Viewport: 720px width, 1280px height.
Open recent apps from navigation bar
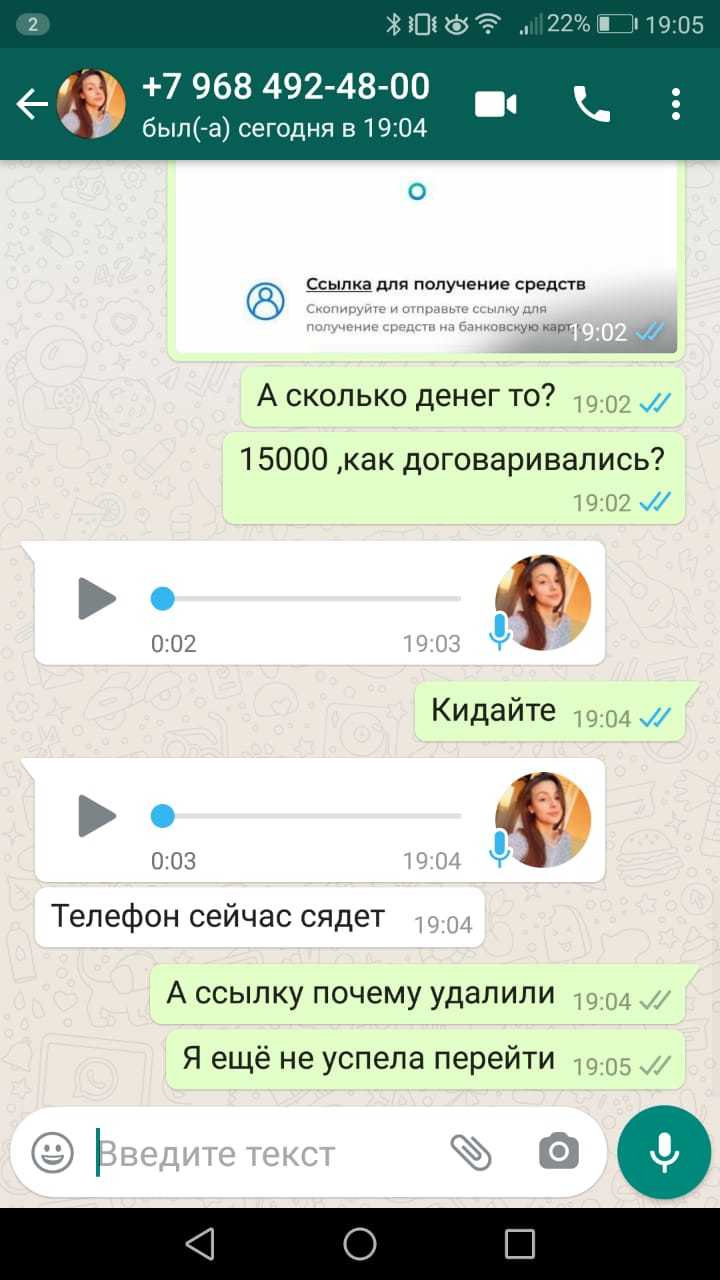pyautogui.click(x=520, y=1244)
